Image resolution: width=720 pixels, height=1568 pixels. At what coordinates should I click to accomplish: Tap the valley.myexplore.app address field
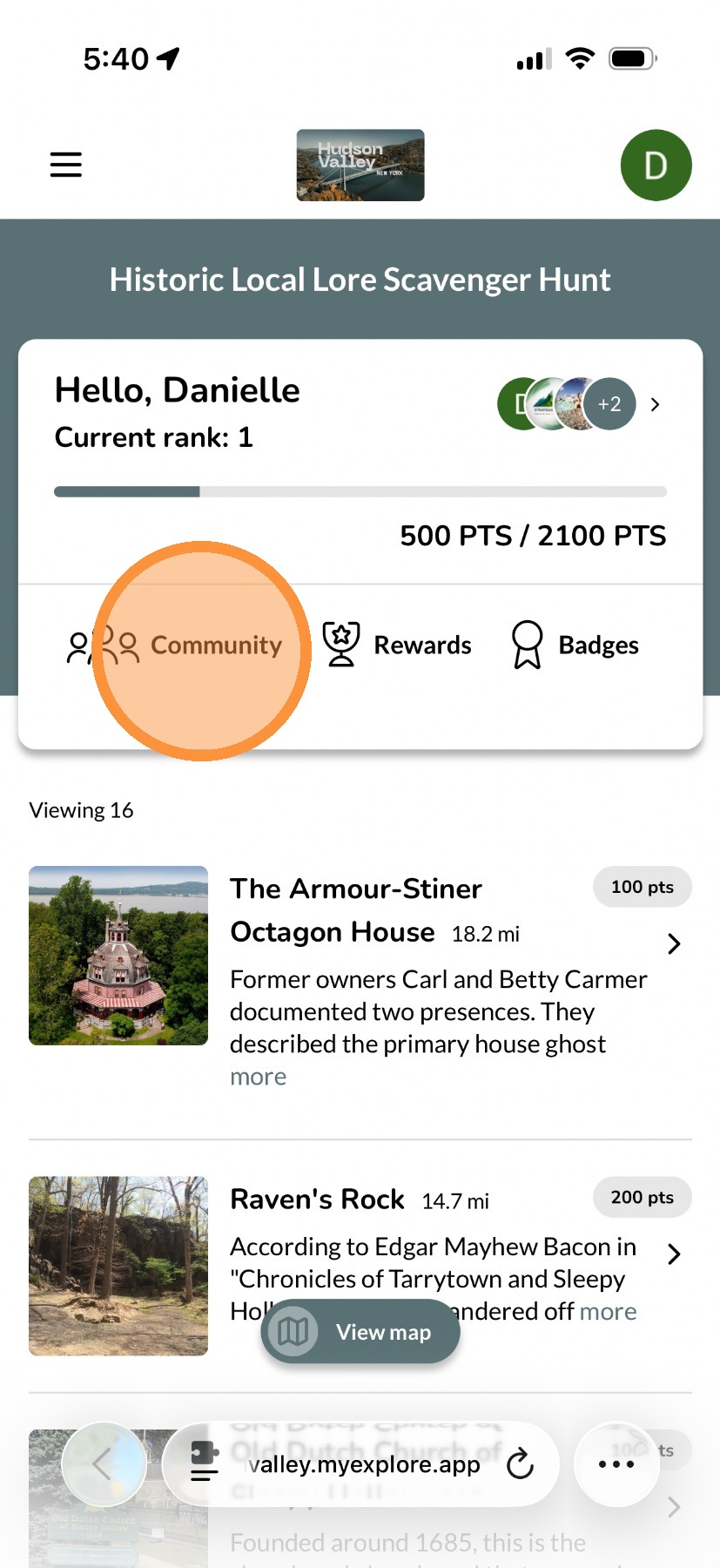tap(364, 1464)
